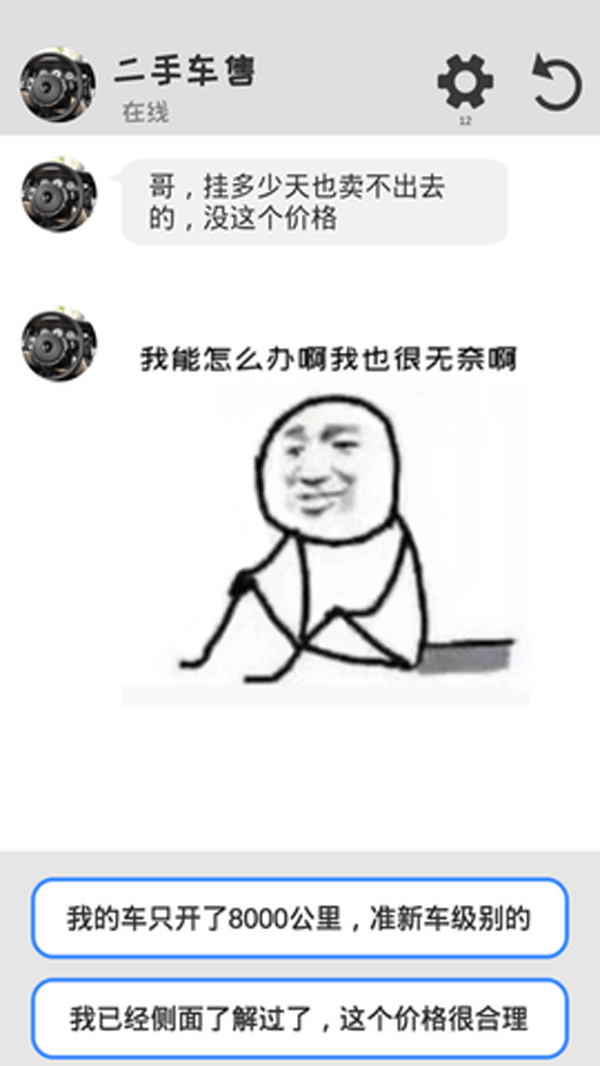Viewport: 600px width, 1066px height.
Task: Tap the restart arrow icon
Action: click(x=557, y=83)
